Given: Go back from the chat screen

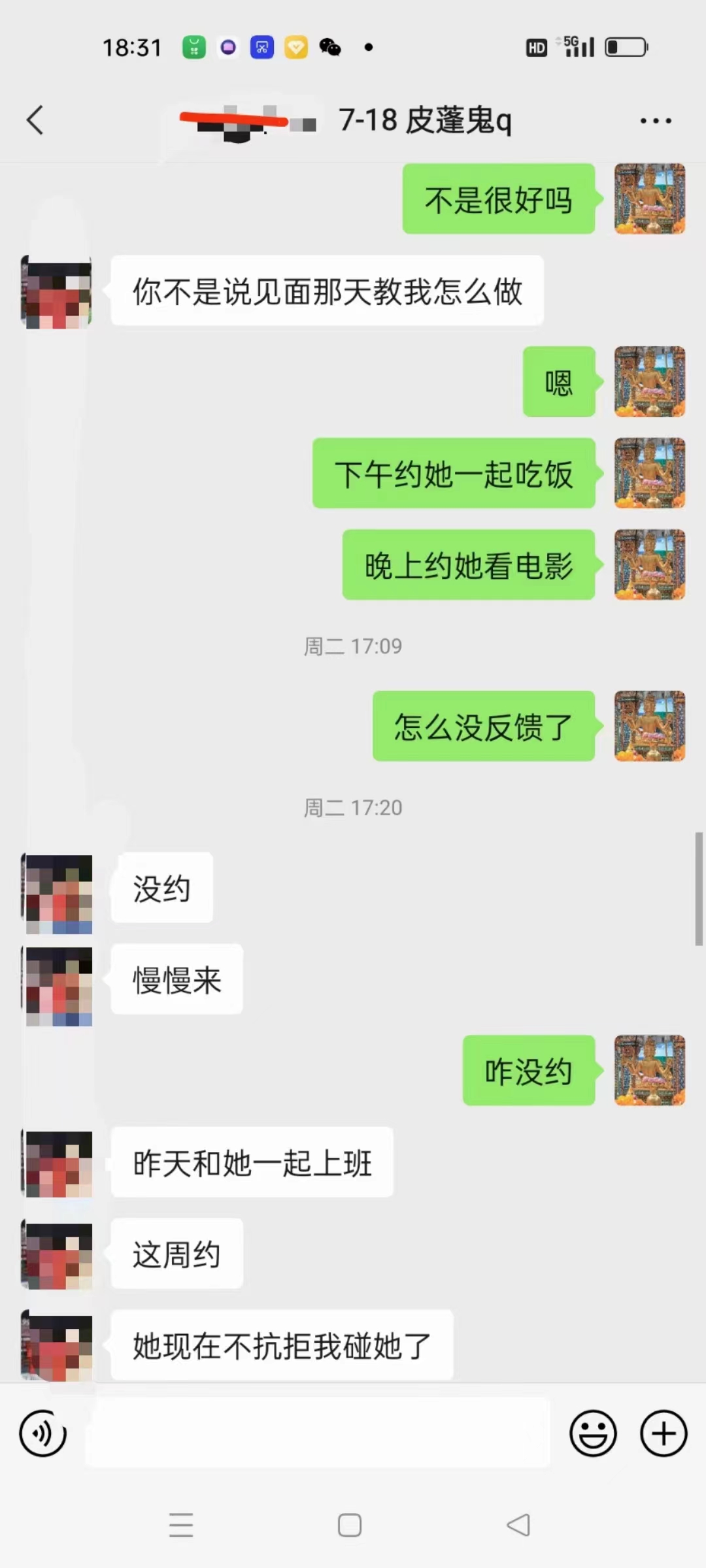Looking at the screenshot, I should (35, 120).
